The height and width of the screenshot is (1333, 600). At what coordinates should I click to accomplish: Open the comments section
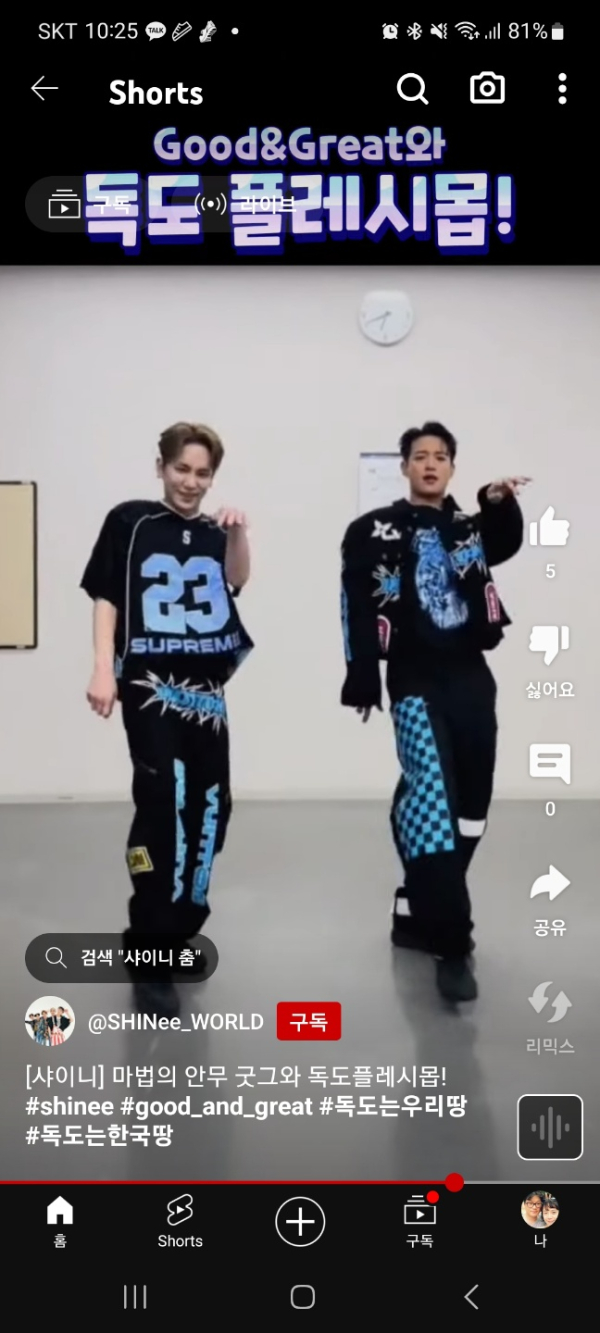549,766
